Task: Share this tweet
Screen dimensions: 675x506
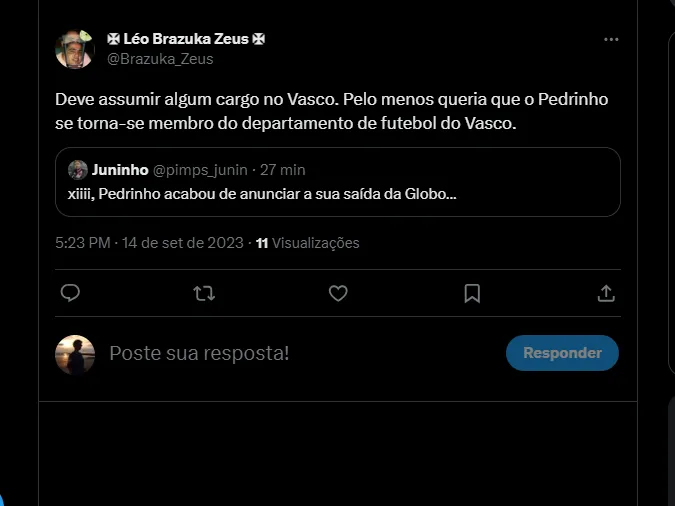Action: [x=606, y=293]
